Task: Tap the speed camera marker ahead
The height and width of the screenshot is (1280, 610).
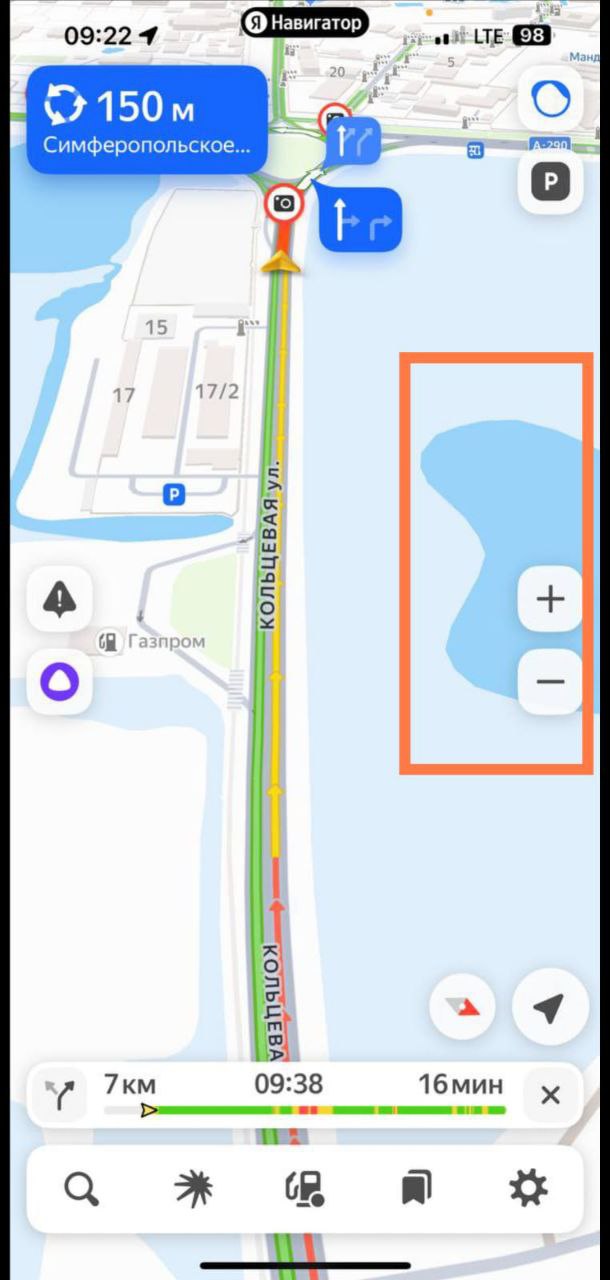Action: 284,204
